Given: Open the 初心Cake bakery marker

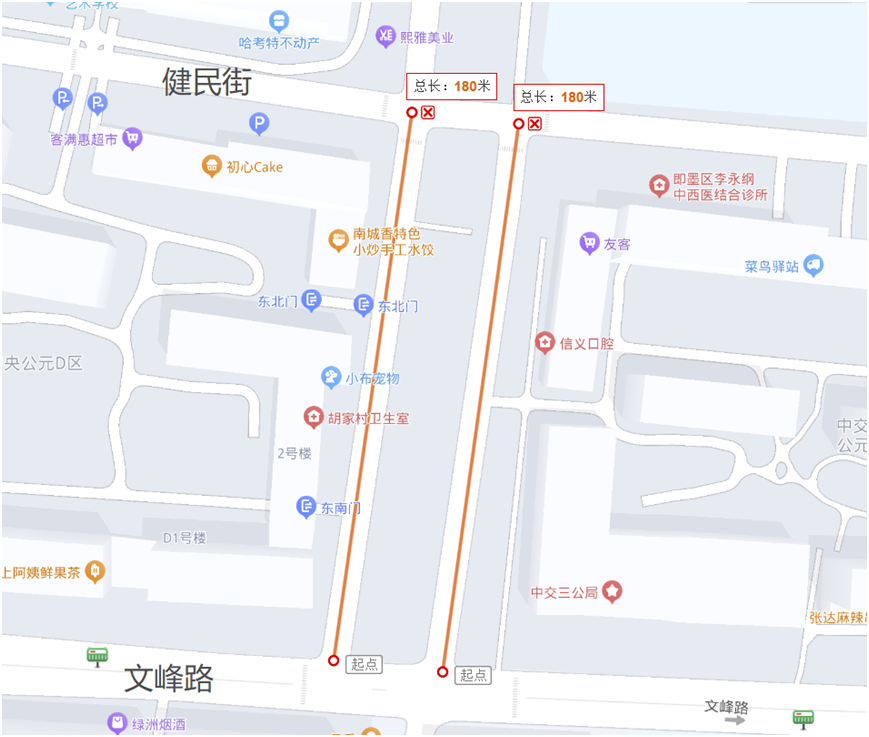Looking at the screenshot, I should (x=211, y=166).
